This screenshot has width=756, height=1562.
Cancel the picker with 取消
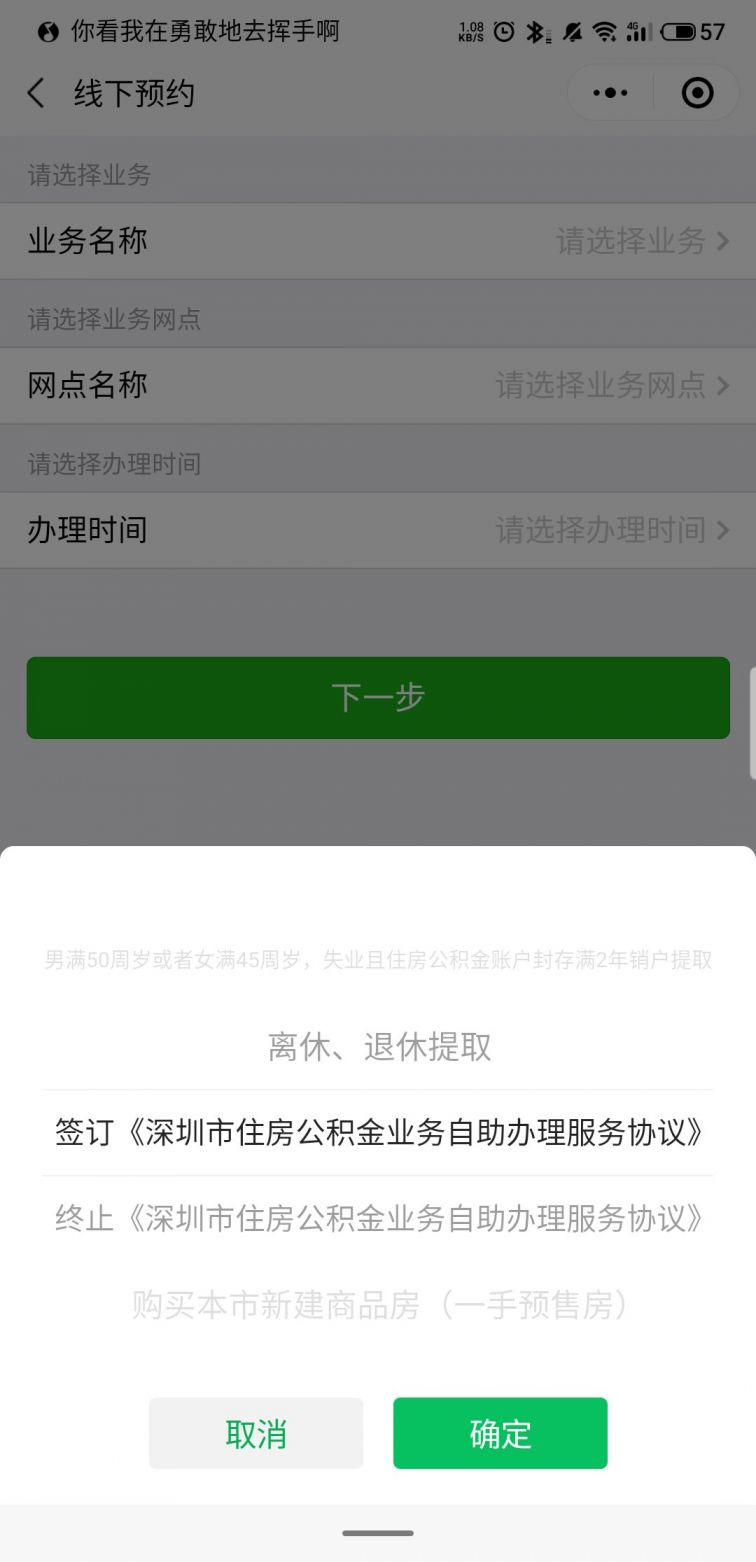click(x=256, y=1433)
